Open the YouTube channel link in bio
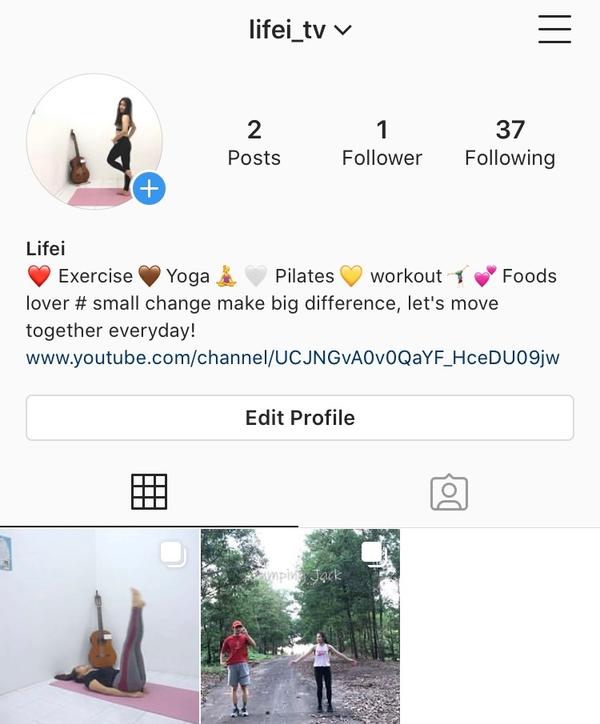This screenshot has height=724, width=600. pos(292,357)
